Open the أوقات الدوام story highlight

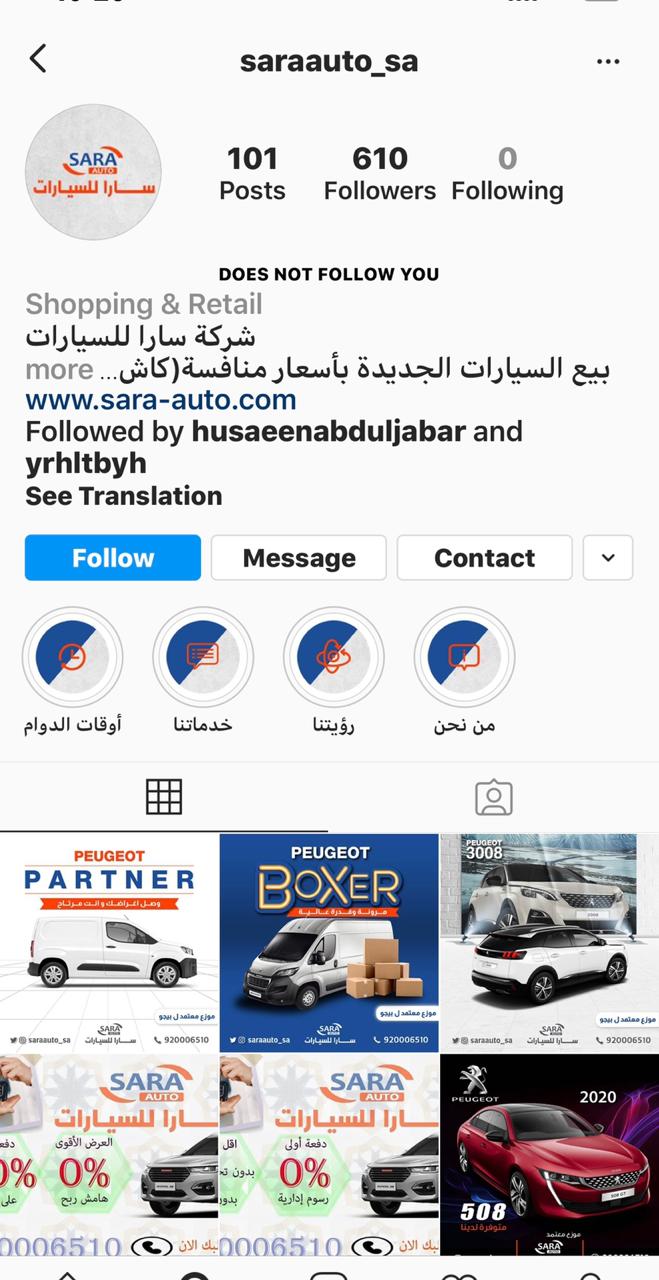click(x=72, y=657)
